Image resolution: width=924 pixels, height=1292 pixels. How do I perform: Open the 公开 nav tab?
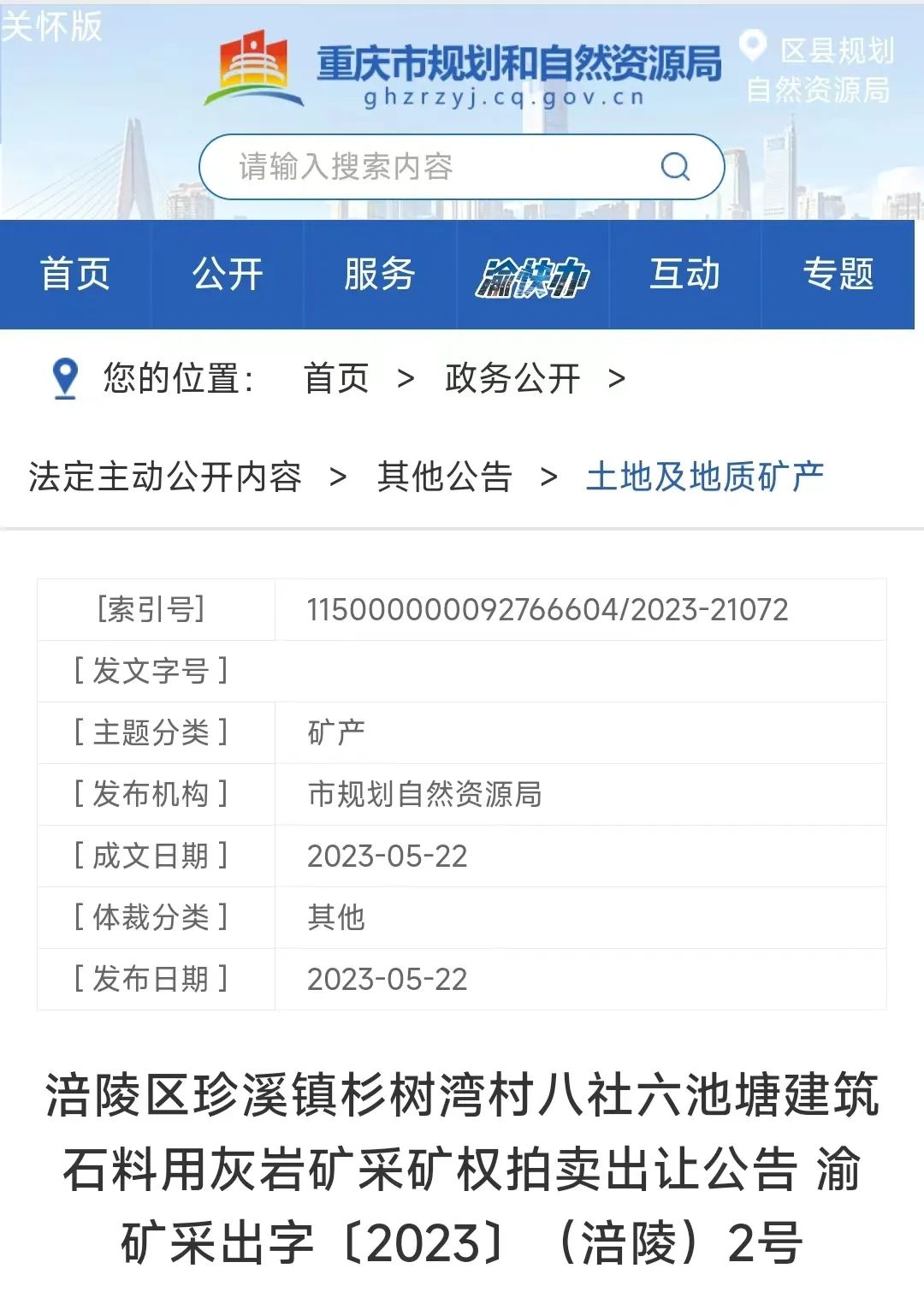(x=228, y=274)
